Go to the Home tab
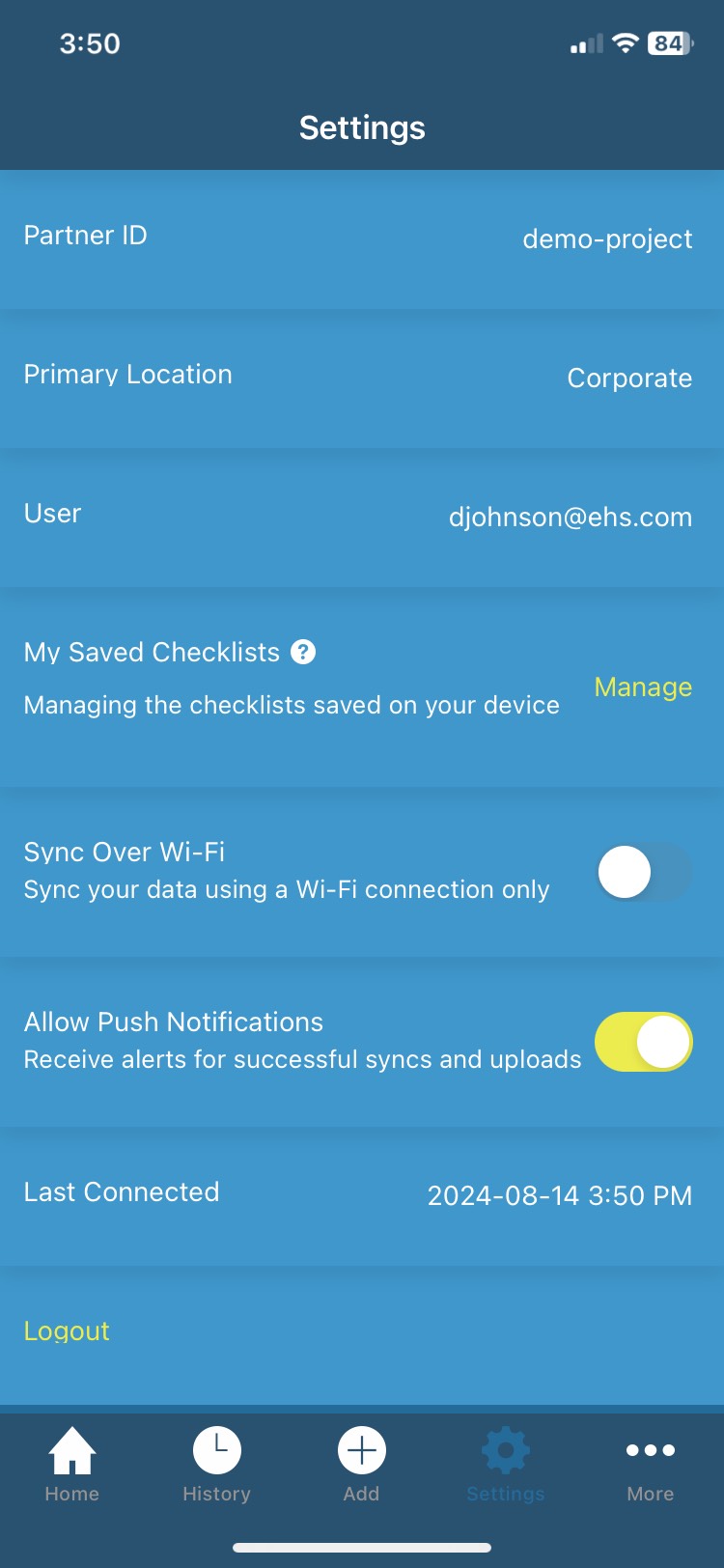The image size is (724, 1568). [72, 1465]
